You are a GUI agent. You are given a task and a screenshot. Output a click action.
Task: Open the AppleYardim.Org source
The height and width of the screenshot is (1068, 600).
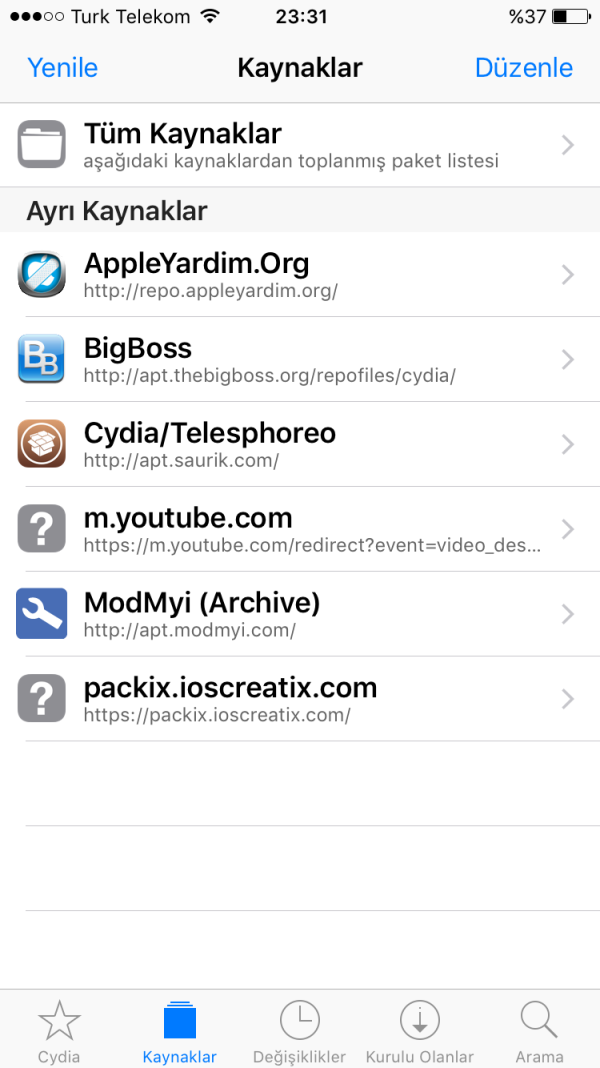pyautogui.click(x=300, y=274)
